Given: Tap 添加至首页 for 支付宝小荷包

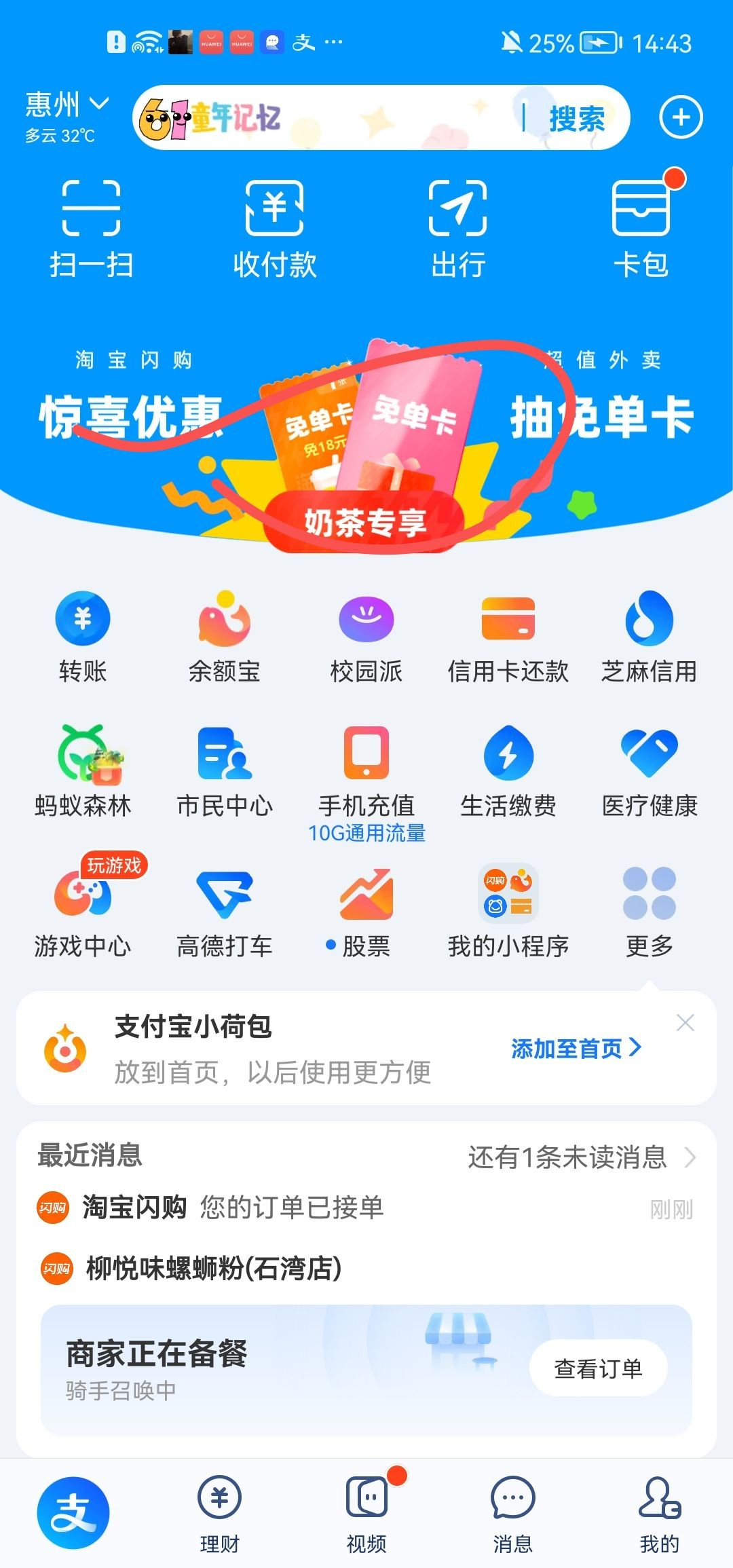Looking at the screenshot, I should coord(575,1048).
